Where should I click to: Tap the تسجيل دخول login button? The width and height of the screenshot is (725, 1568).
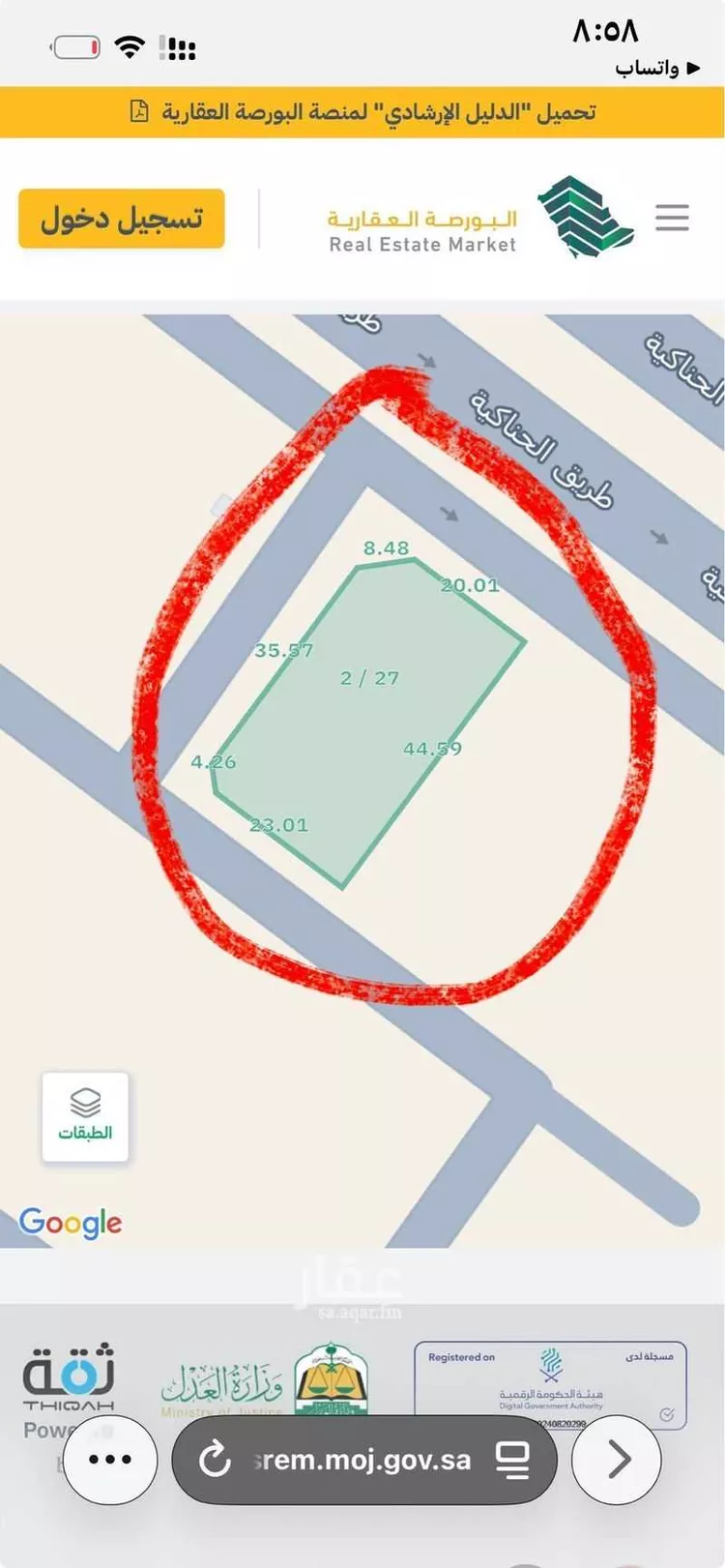[122, 219]
